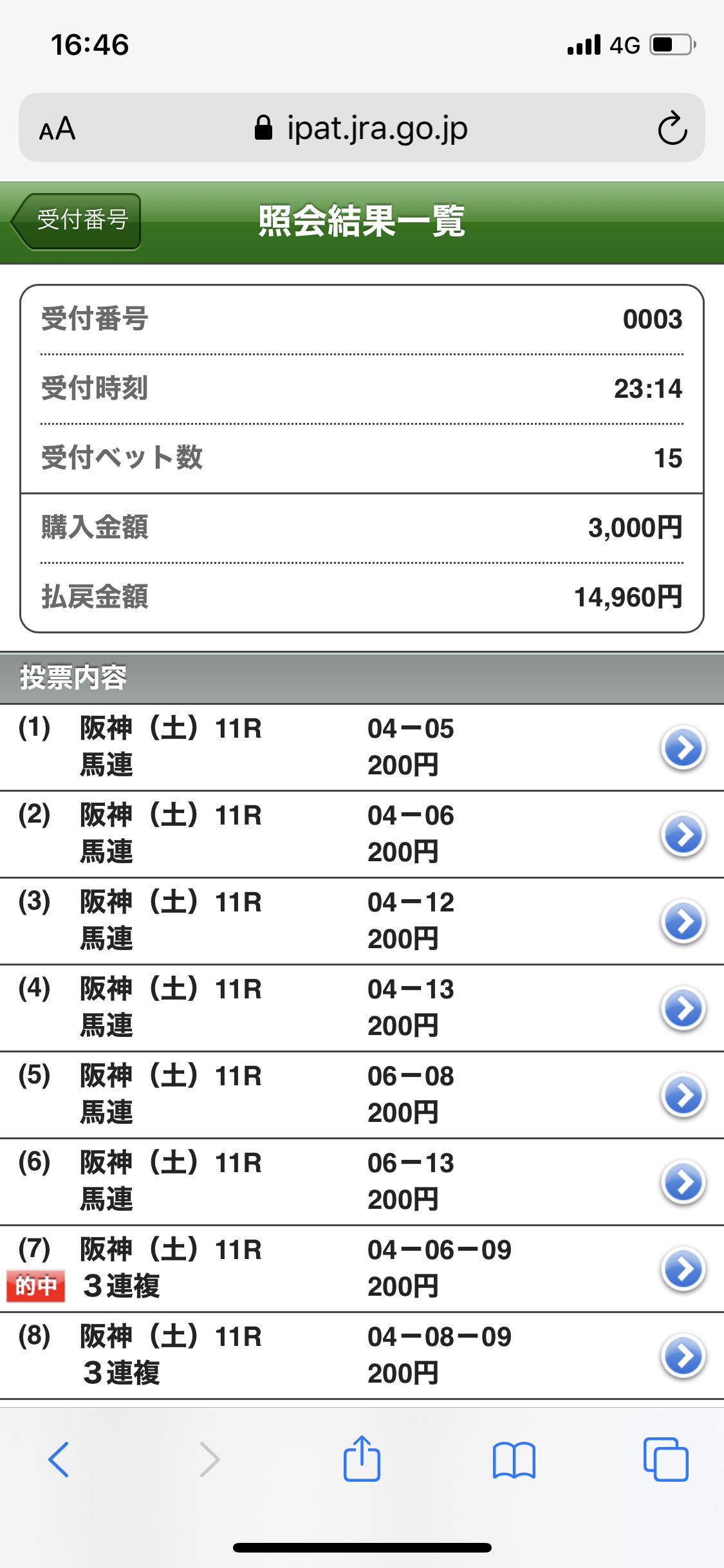Go back in Safari browser
Screen dimensions: 724x1568
pyautogui.click(x=59, y=1459)
